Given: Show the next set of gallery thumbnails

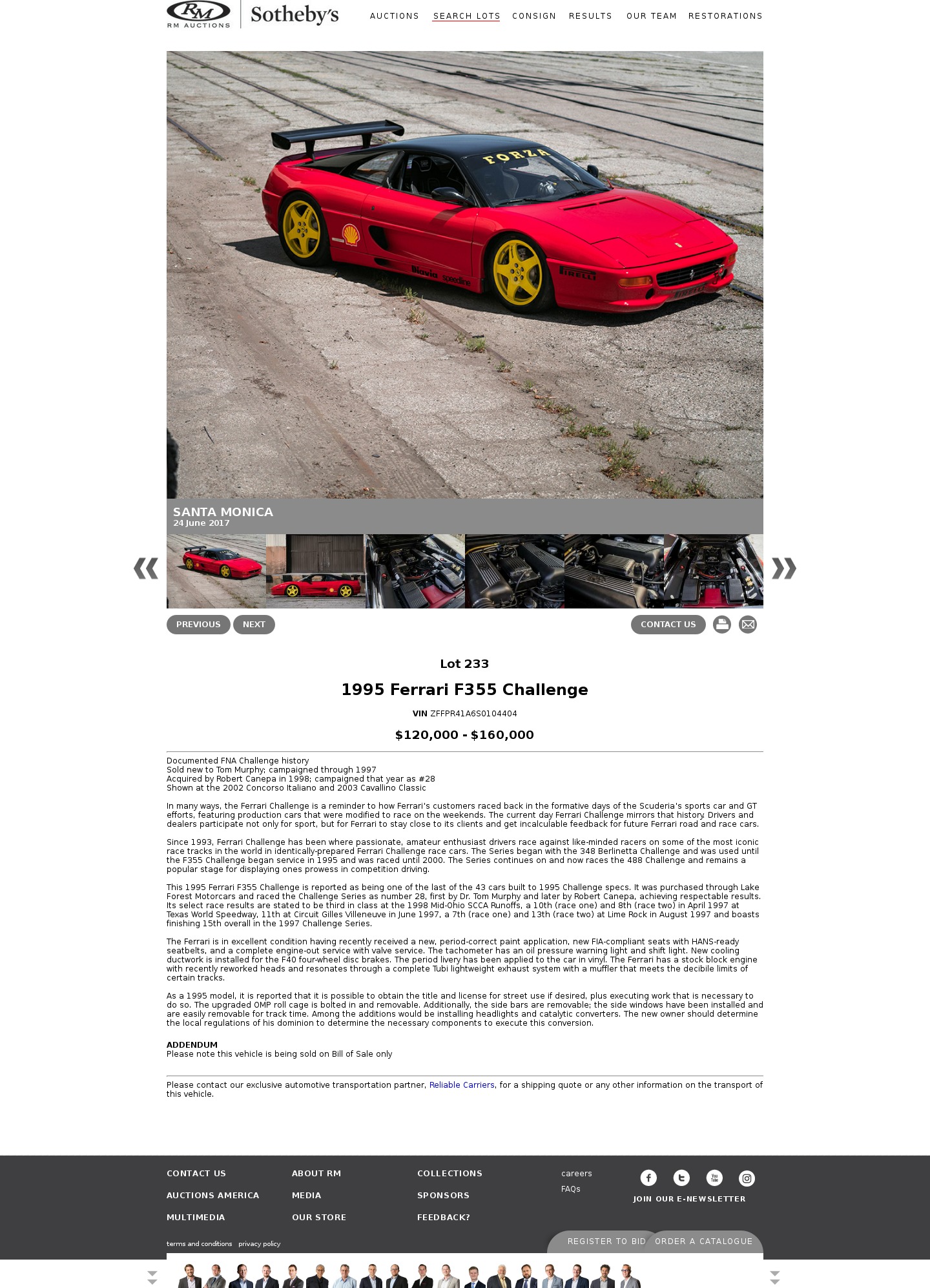Looking at the screenshot, I should [783, 568].
